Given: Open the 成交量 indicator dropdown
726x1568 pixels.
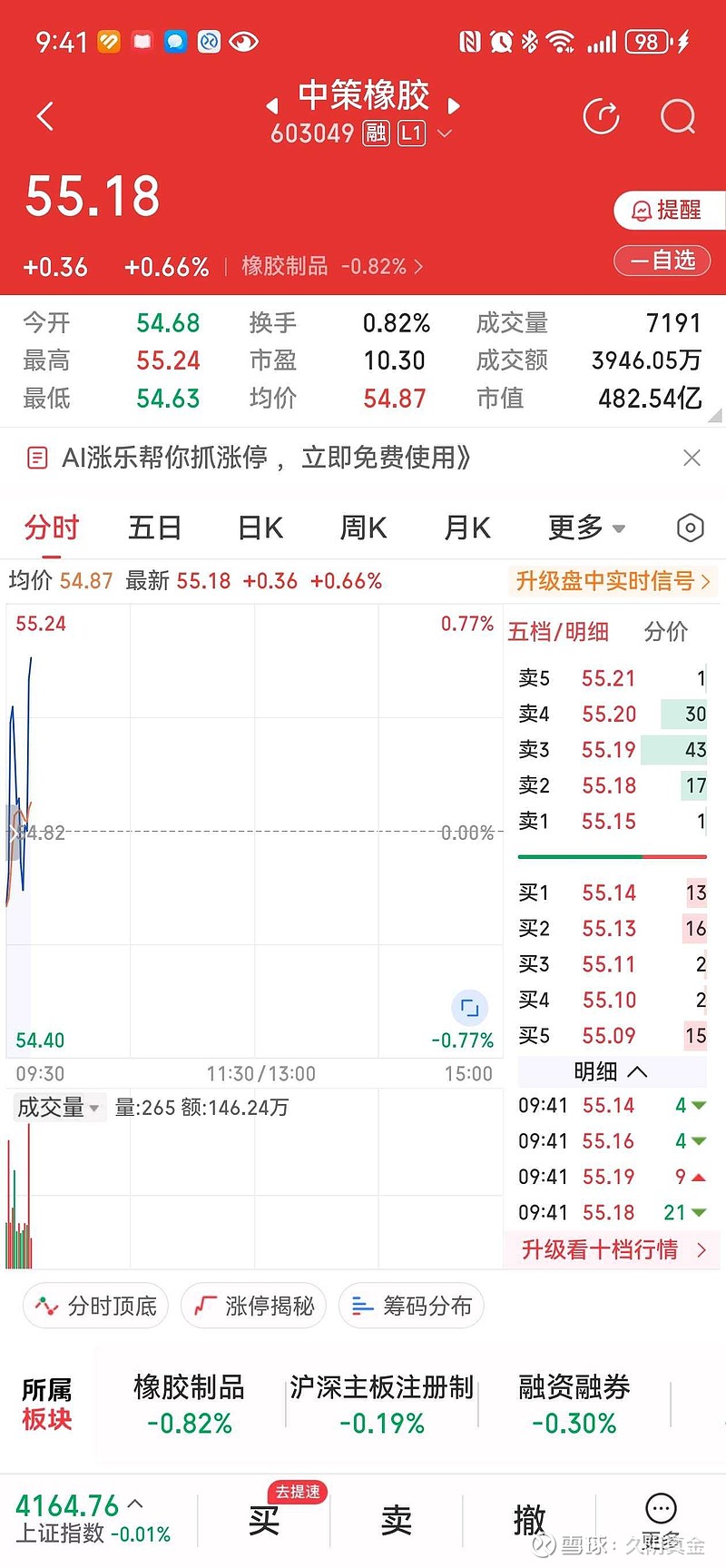Looking at the screenshot, I should [58, 1108].
